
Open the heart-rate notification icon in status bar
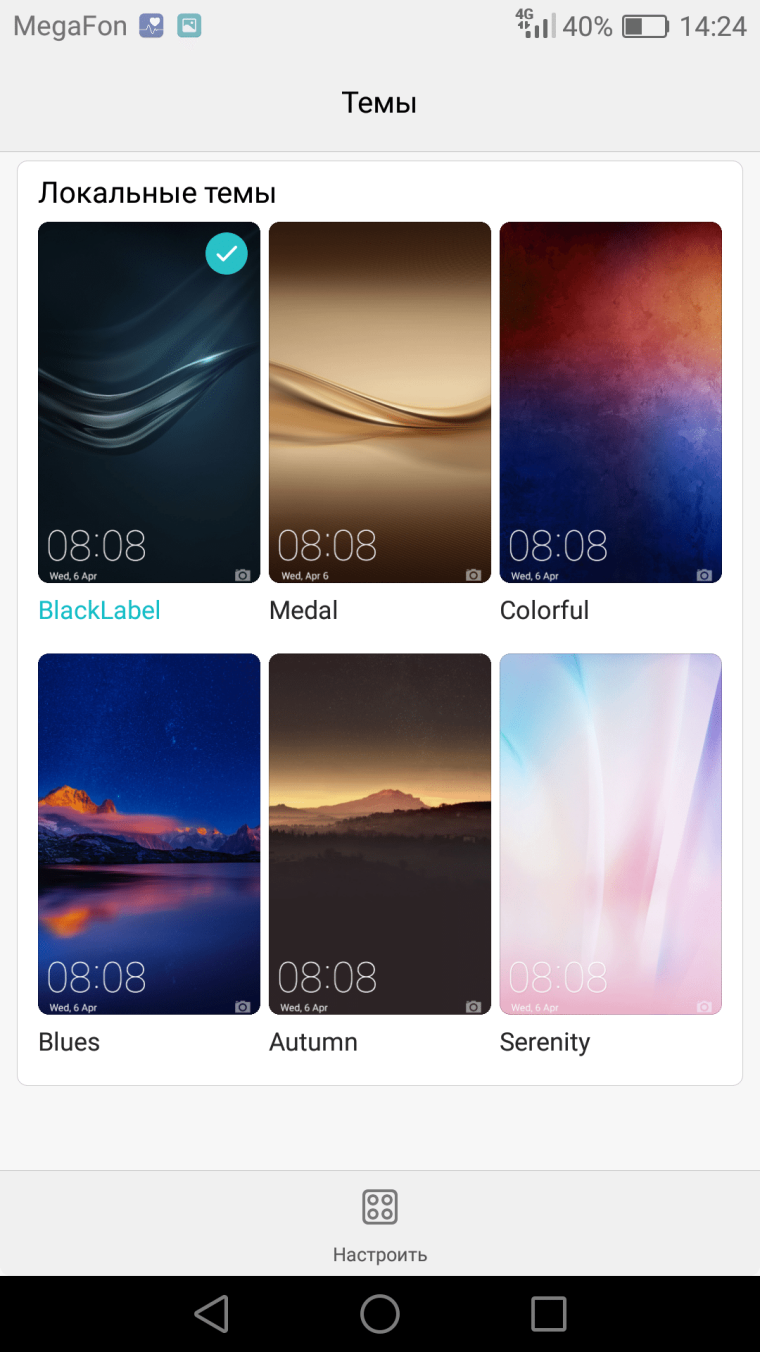point(150,25)
